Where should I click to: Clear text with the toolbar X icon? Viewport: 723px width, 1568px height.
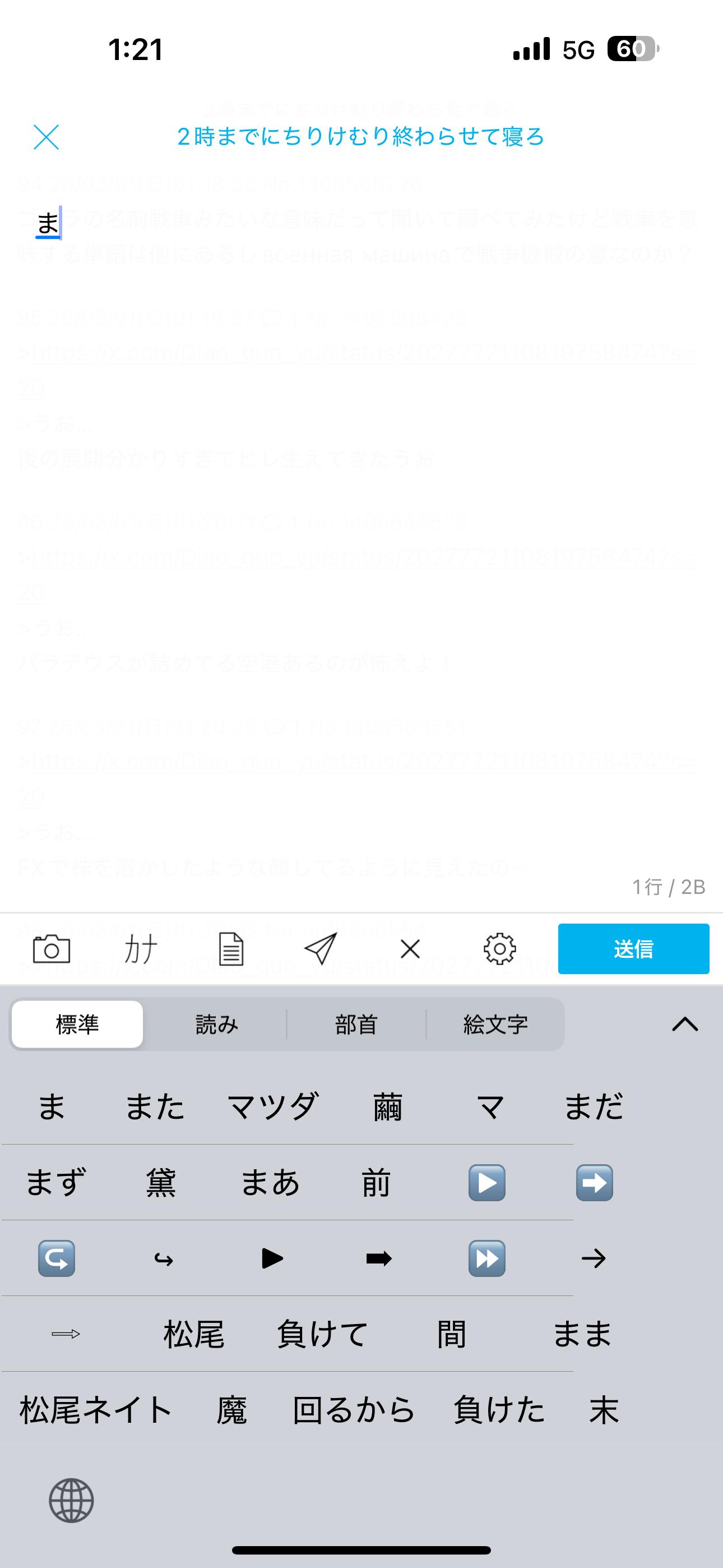[x=410, y=949]
